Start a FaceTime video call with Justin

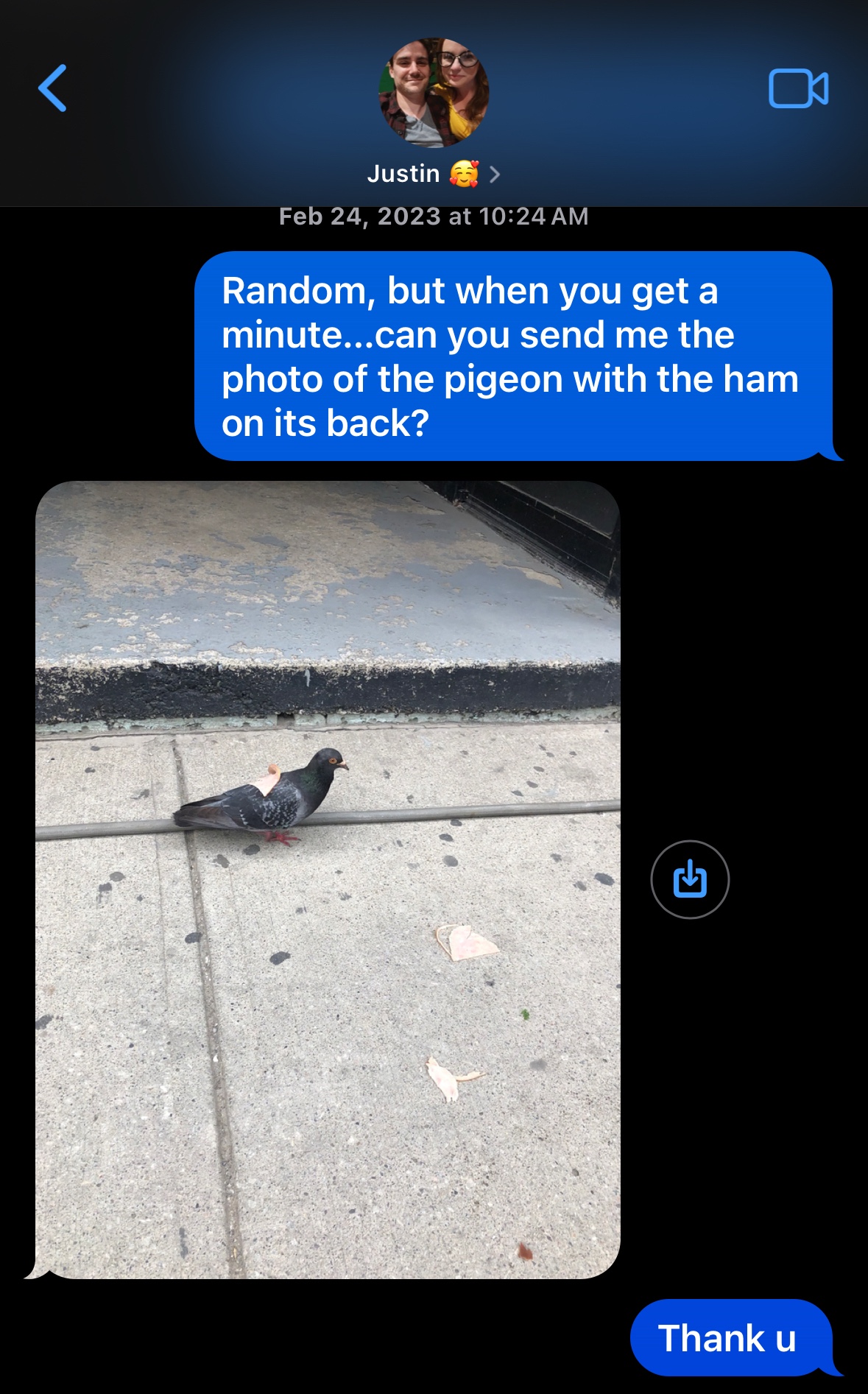pyautogui.click(x=798, y=89)
